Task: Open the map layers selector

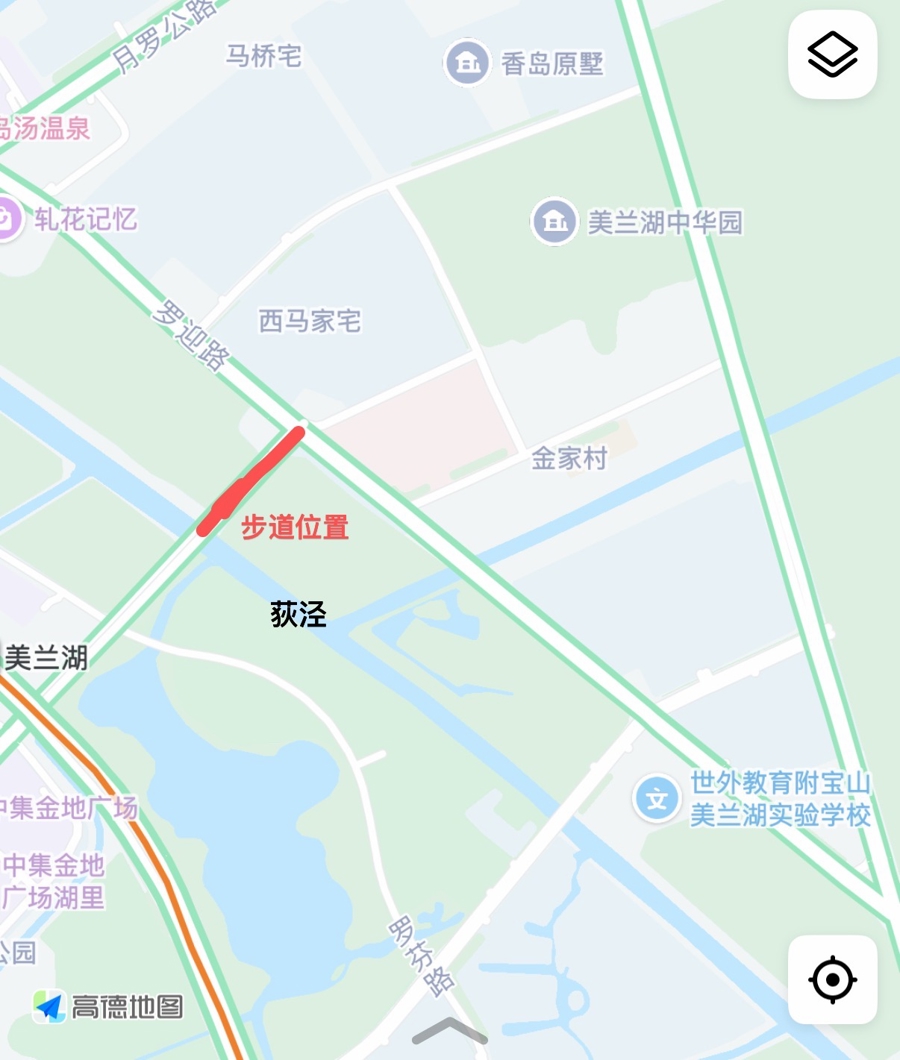Action: tap(832, 54)
